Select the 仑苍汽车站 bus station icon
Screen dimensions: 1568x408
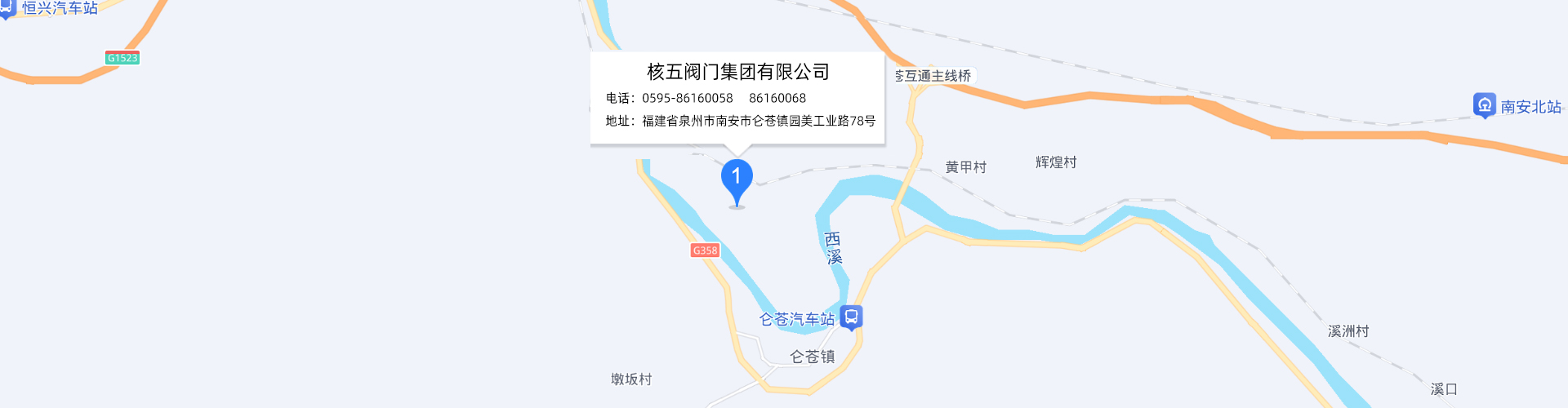click(851, 317)
